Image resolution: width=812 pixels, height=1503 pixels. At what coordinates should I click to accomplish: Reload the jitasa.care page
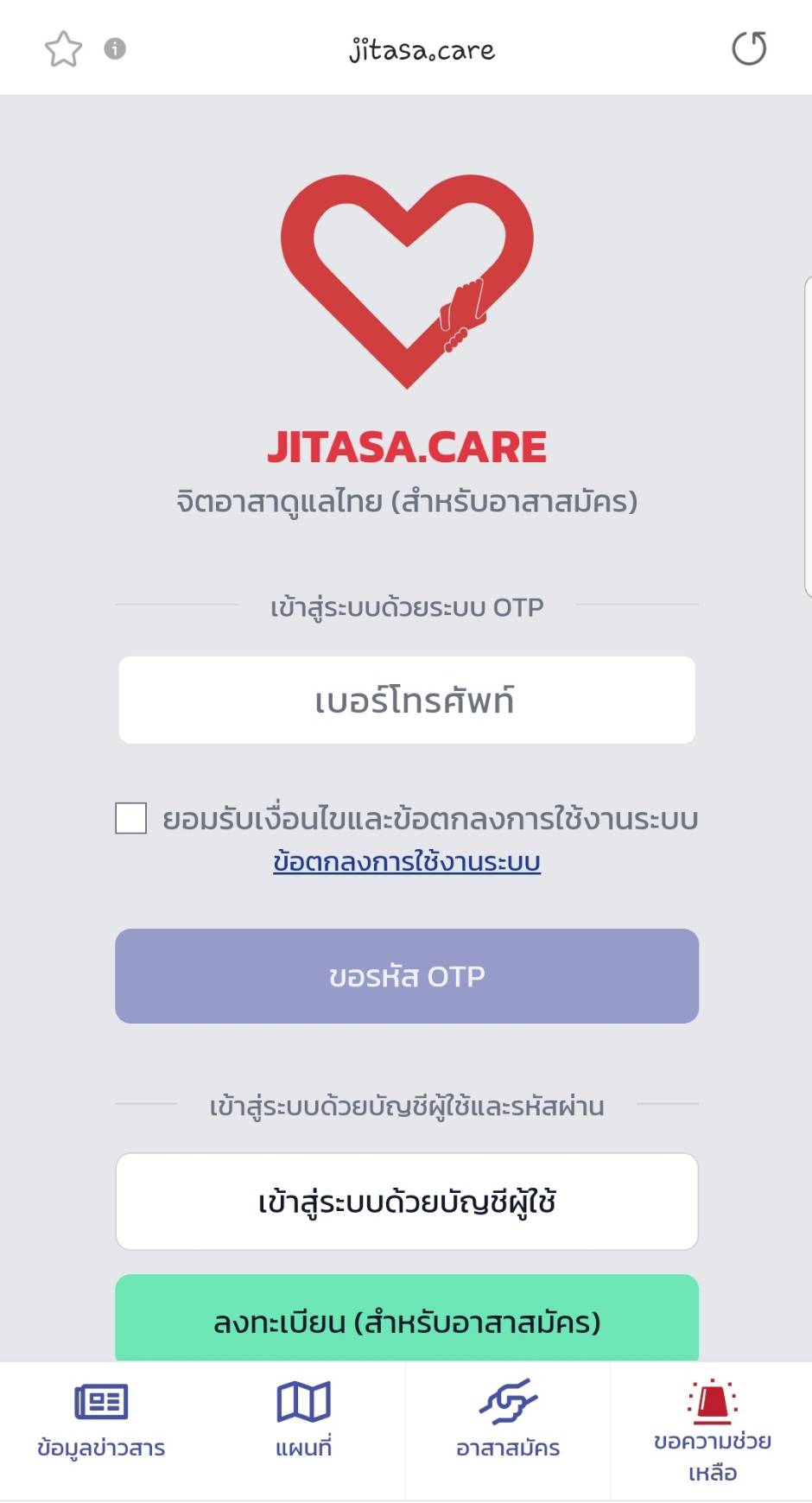749,48
